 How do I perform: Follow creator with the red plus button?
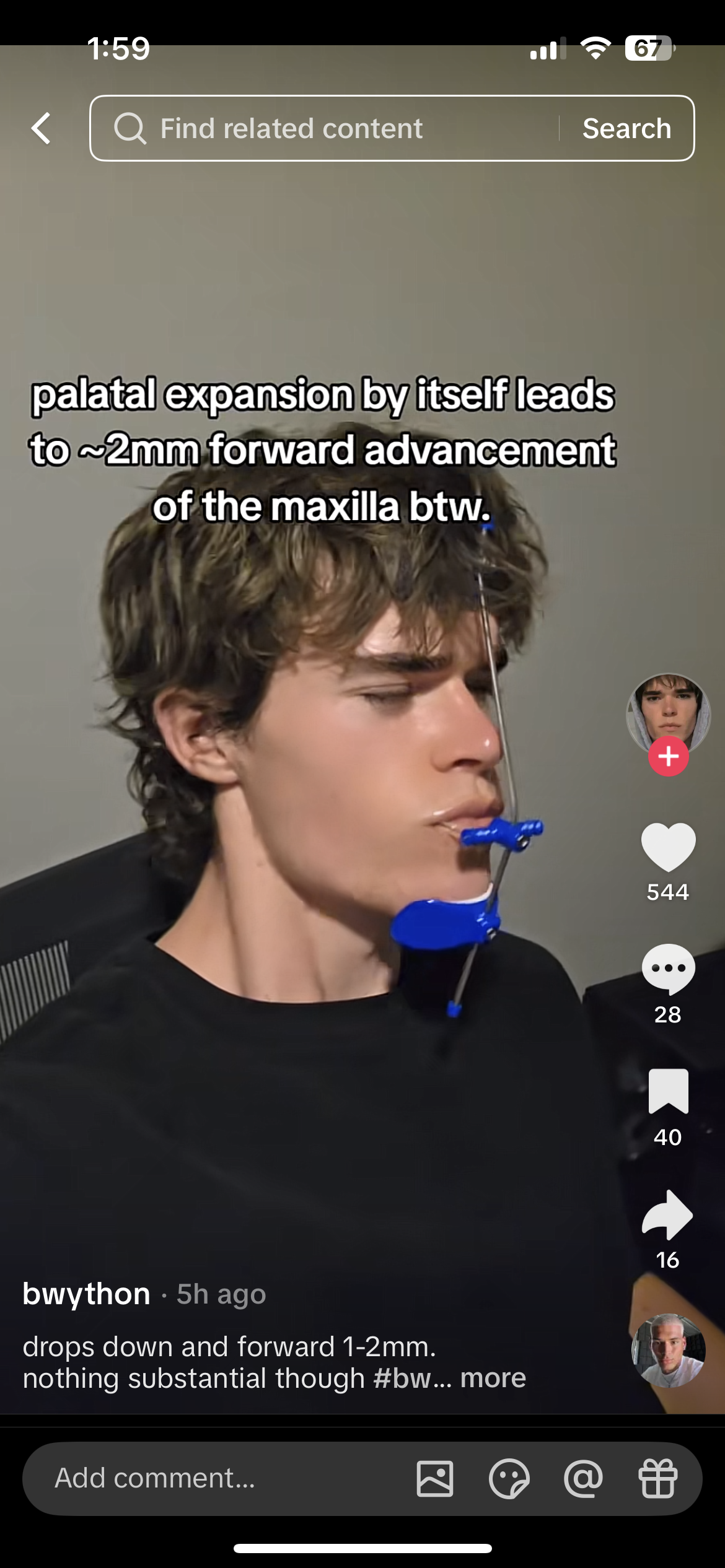click(x=668, y=756)
